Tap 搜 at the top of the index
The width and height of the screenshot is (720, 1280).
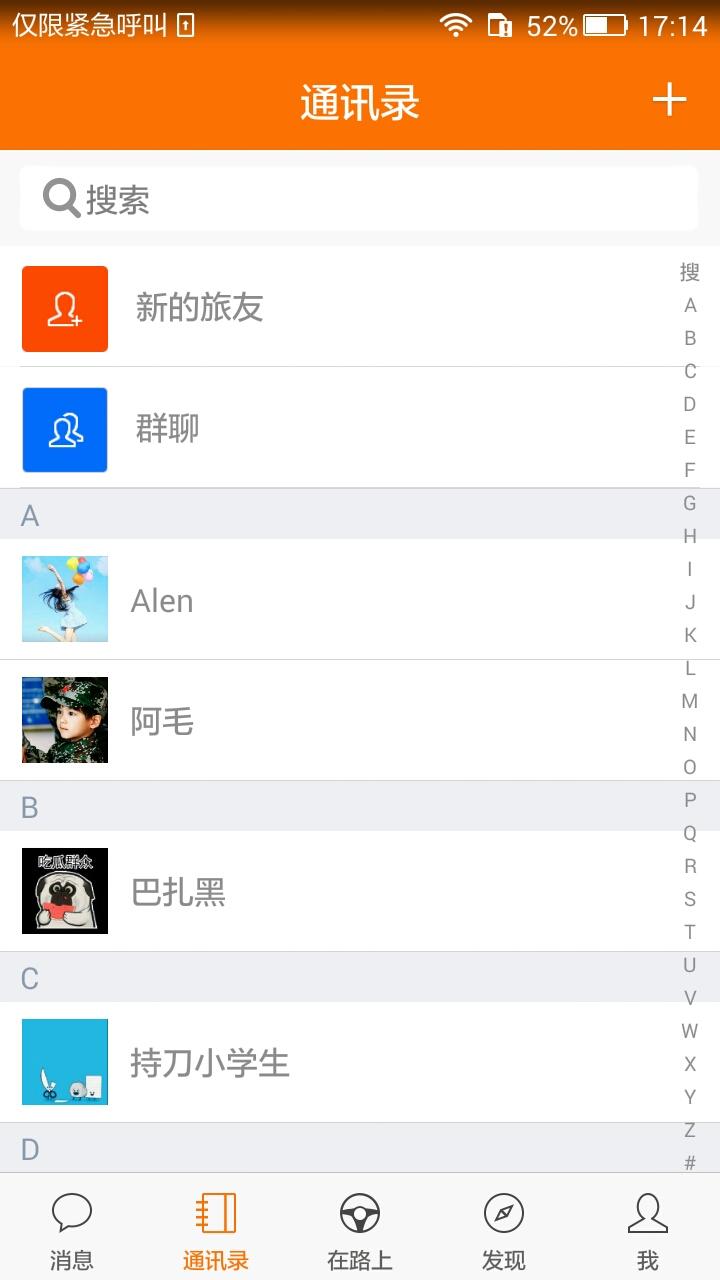coord(690,272)
